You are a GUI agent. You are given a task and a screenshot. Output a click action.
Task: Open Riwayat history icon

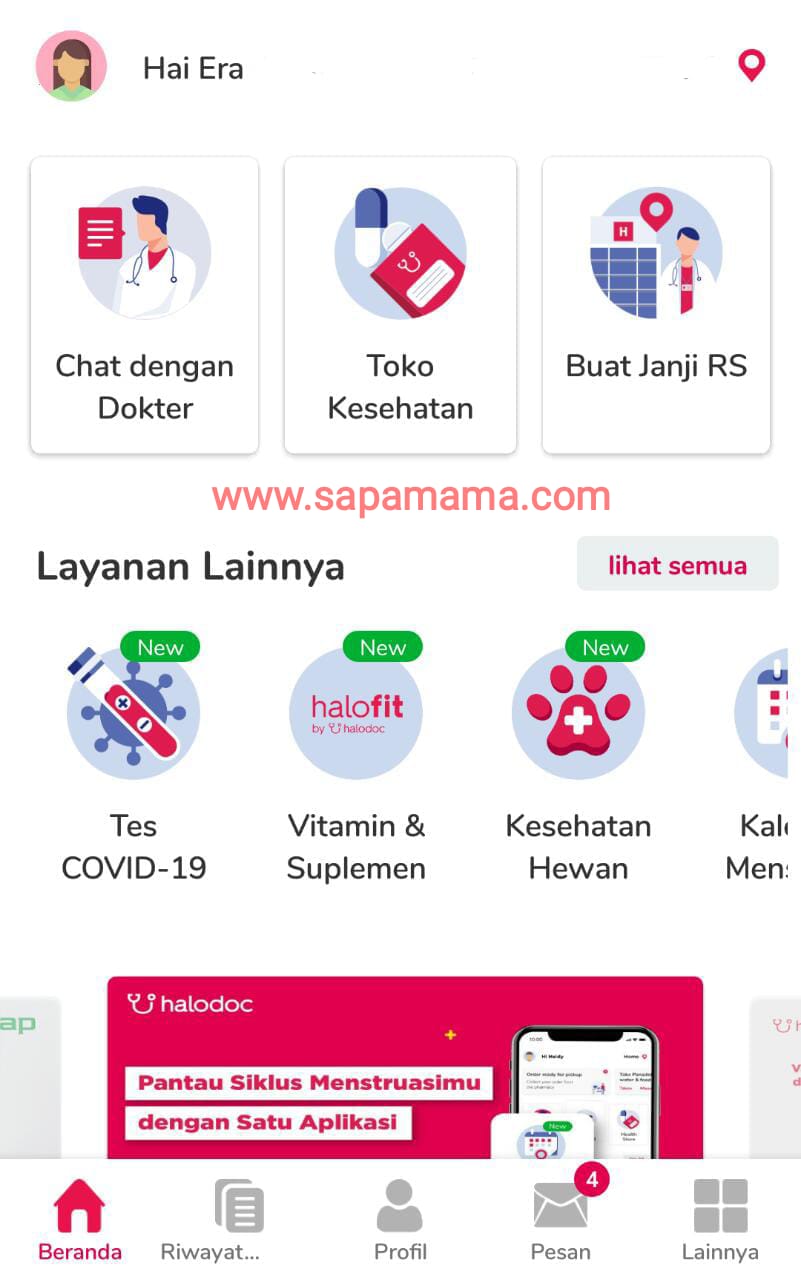237,1205
